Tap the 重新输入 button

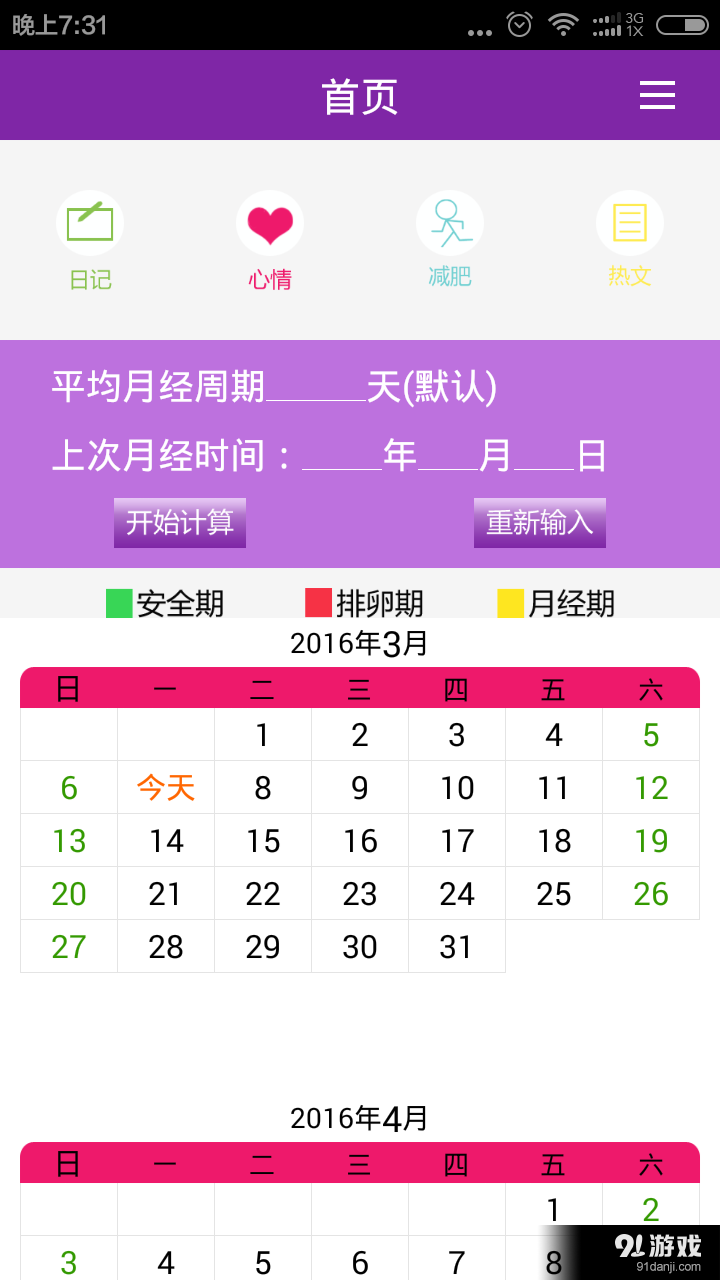tap(540, 522)
